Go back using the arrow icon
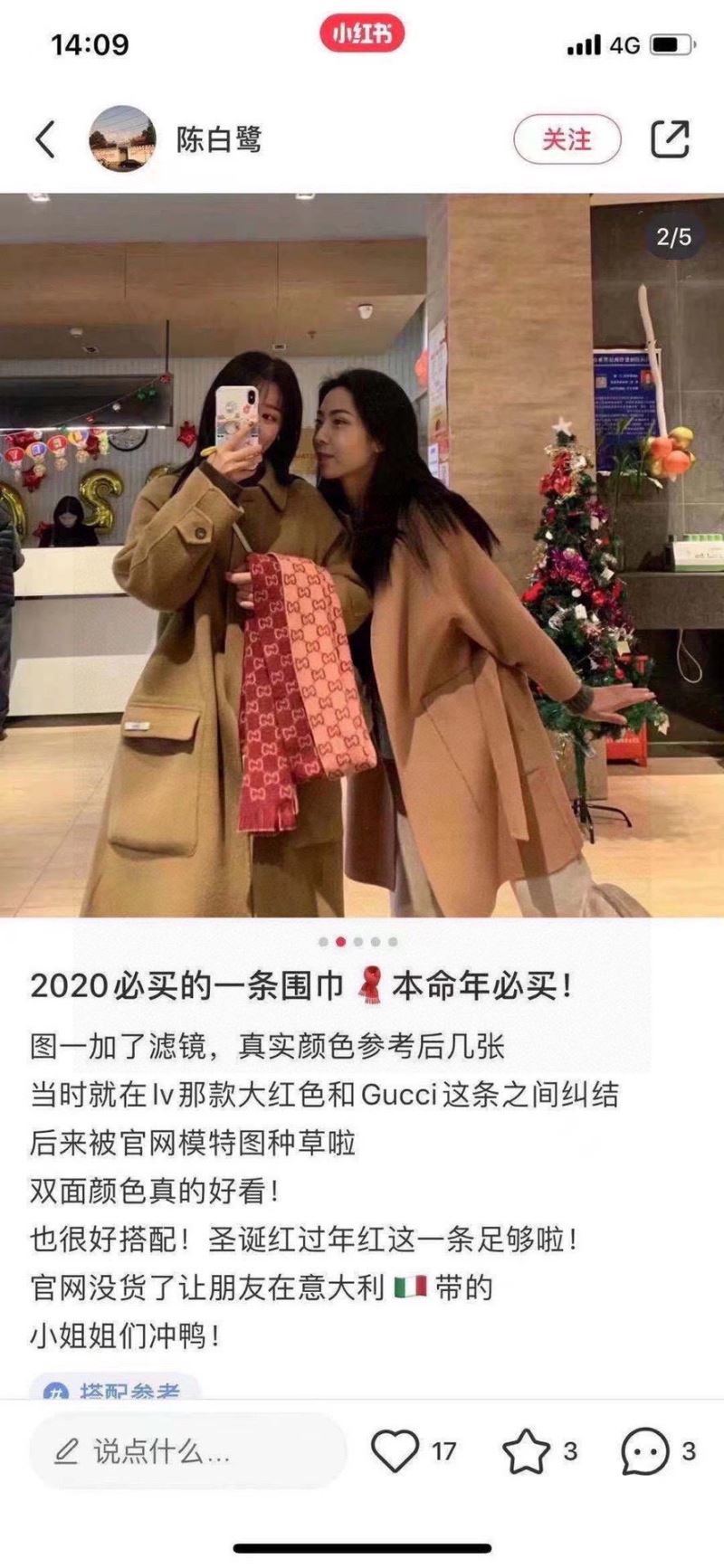Viewport: 724px width, 1568px height. (45, 139)
